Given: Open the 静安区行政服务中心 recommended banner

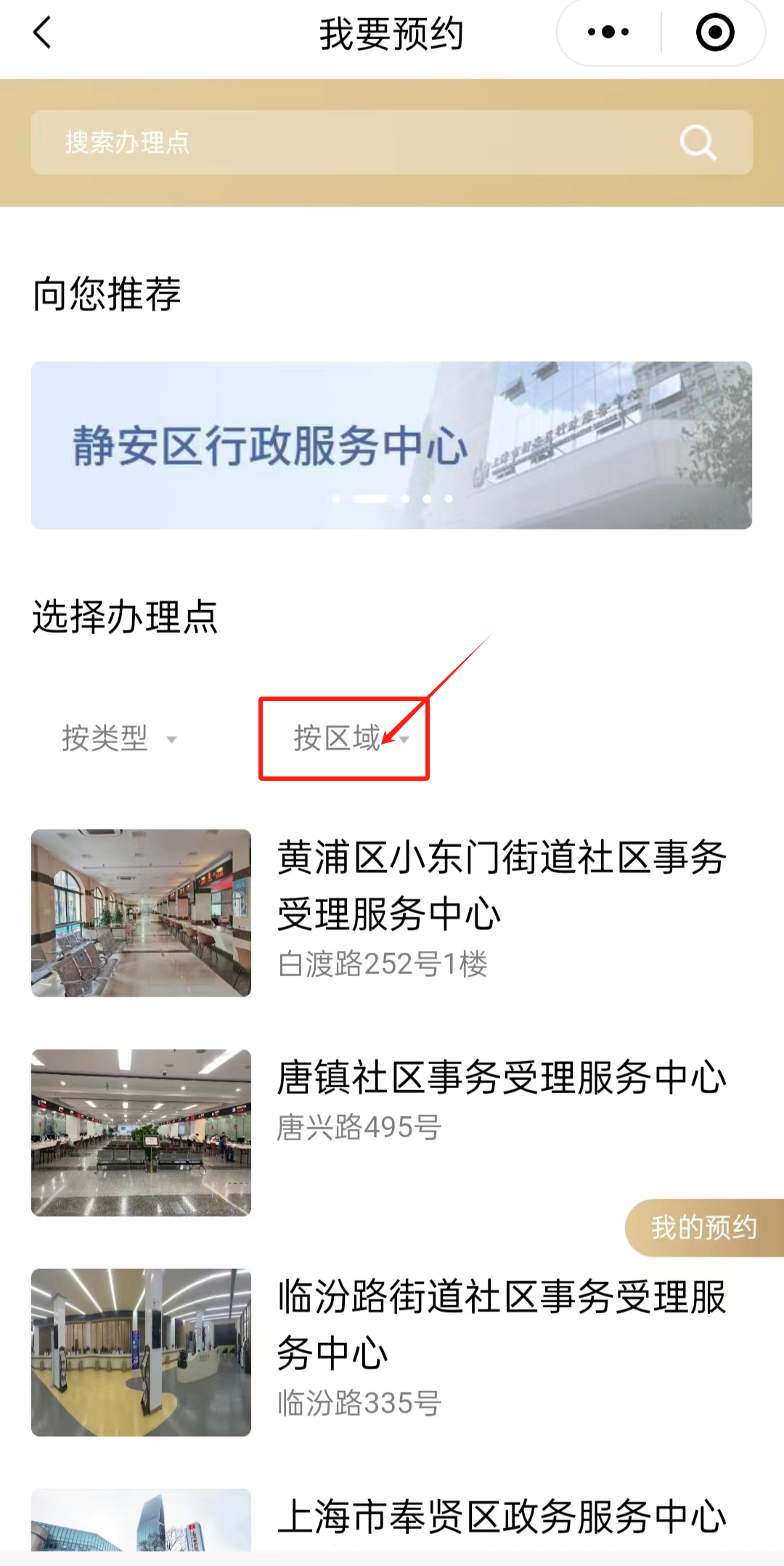Looking at the screenshot, I should 391,445.
